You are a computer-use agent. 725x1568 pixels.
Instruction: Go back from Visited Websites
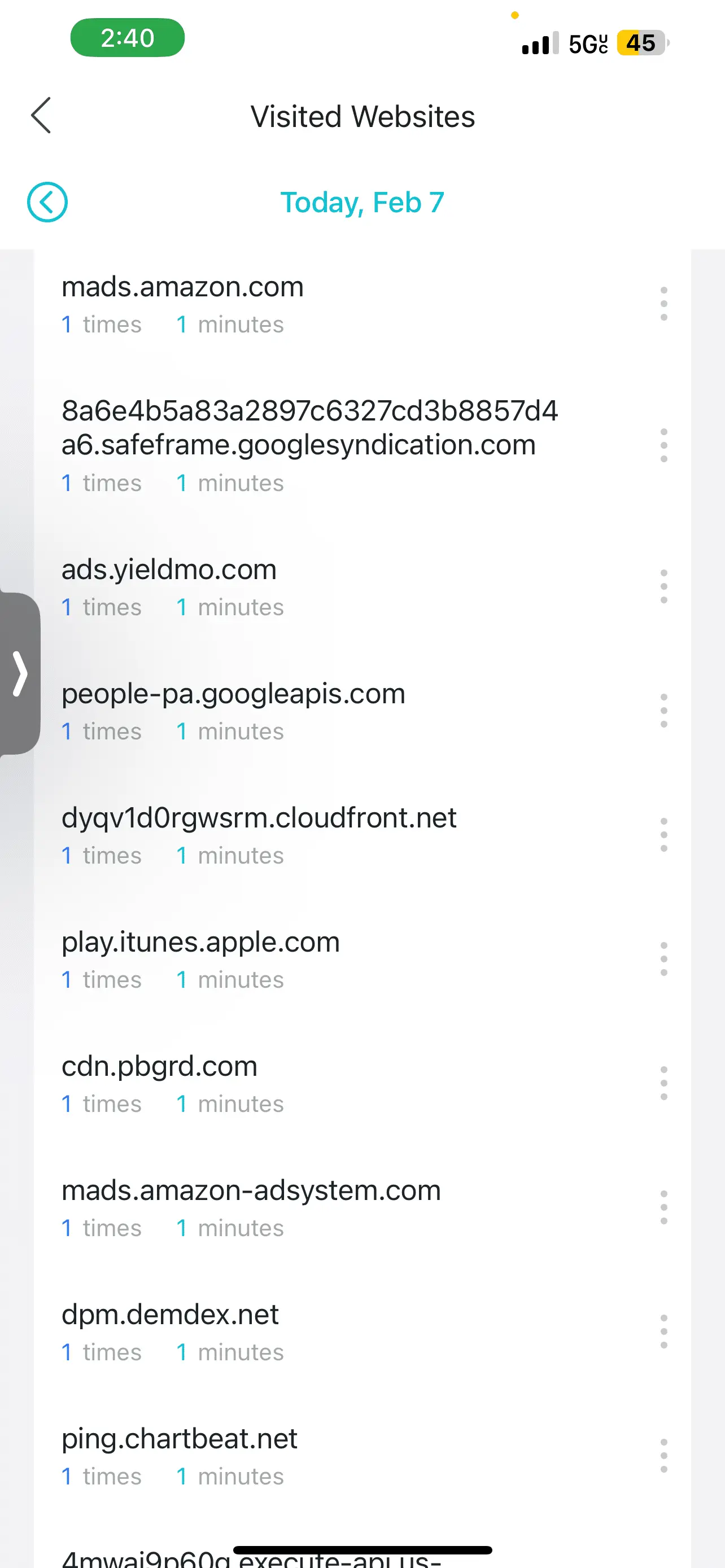point(41,116)
